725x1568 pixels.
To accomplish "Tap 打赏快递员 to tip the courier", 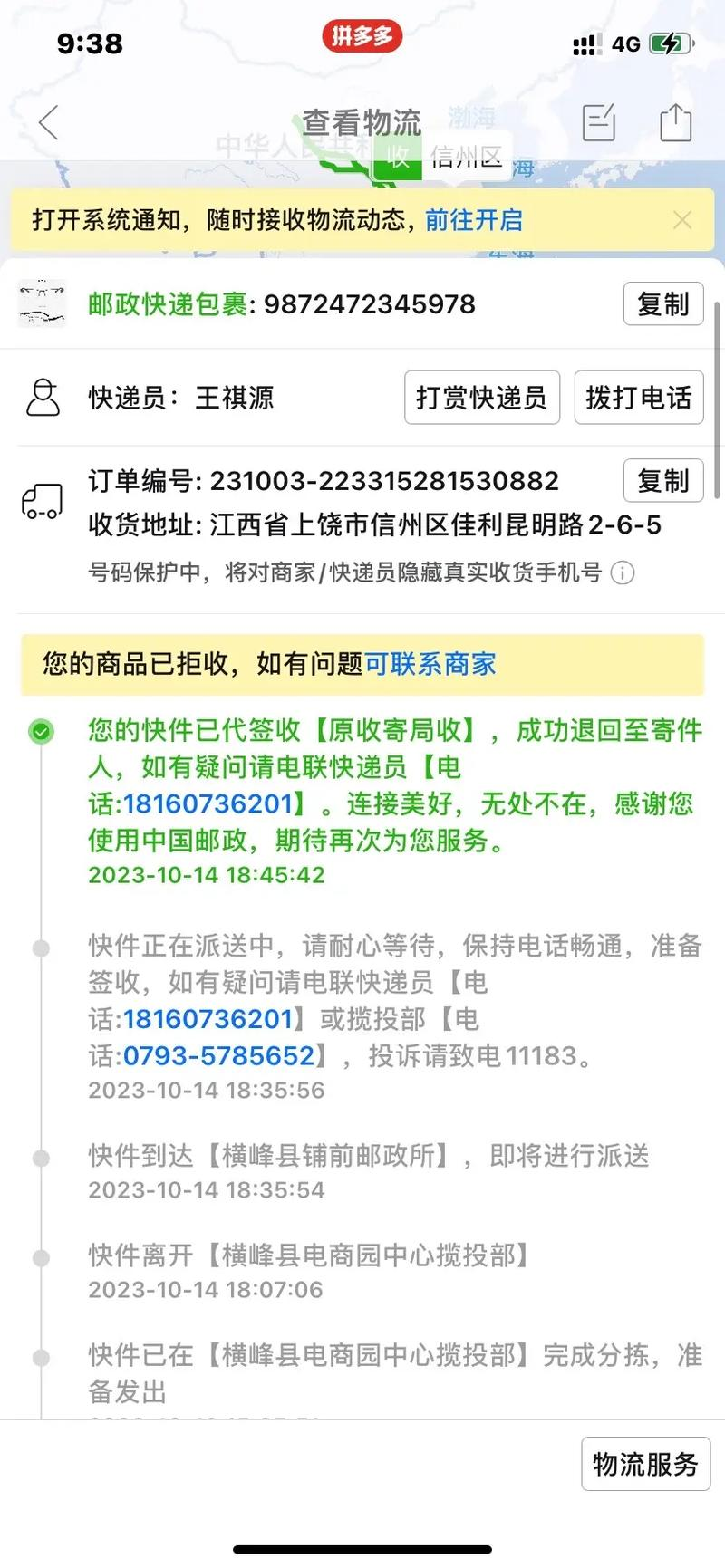I will (481, 397).
